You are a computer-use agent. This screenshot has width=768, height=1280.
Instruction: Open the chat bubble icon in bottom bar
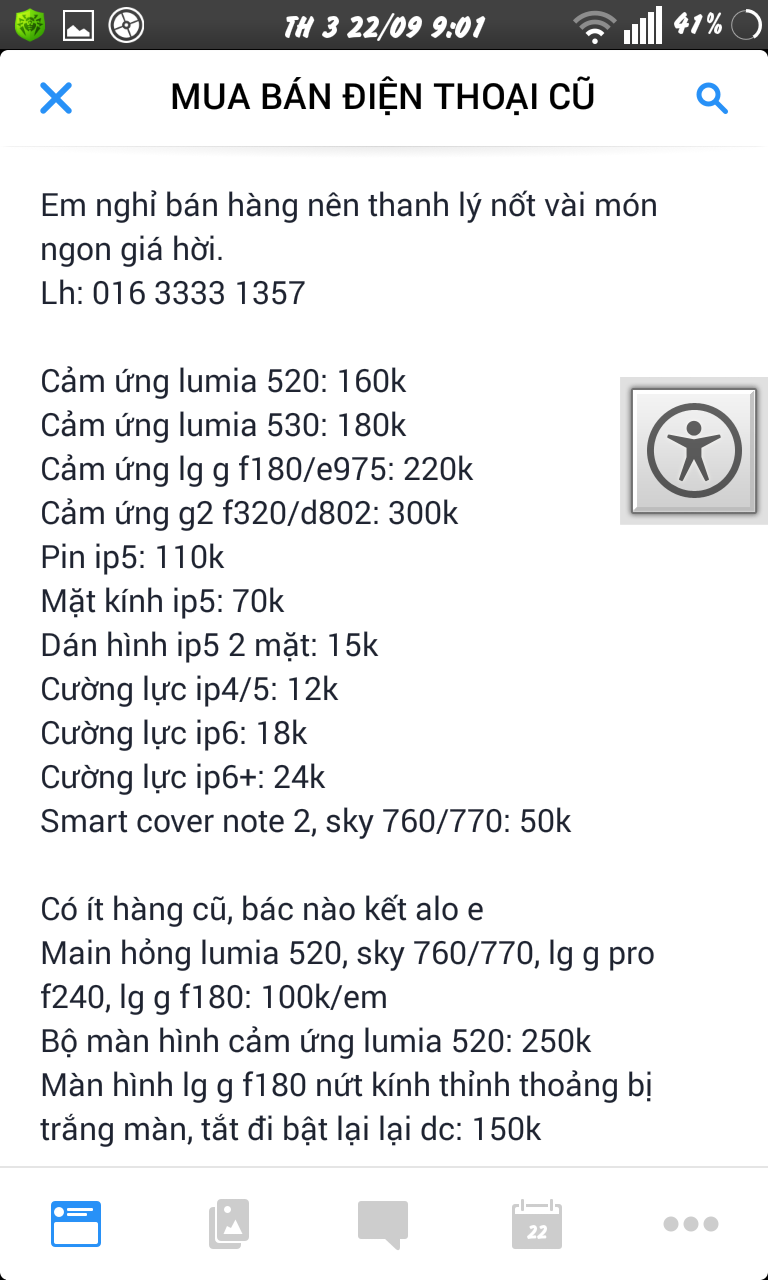(x=382, y=1222)
